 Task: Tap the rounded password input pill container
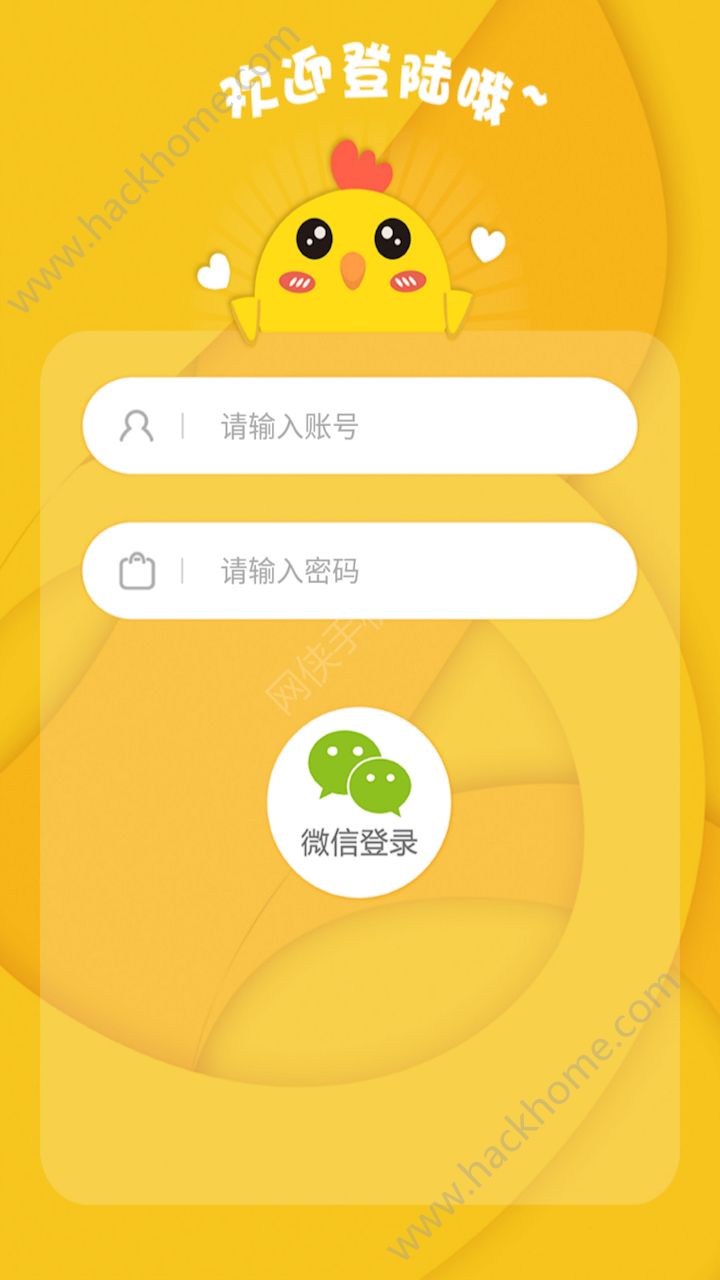[363, 571]
